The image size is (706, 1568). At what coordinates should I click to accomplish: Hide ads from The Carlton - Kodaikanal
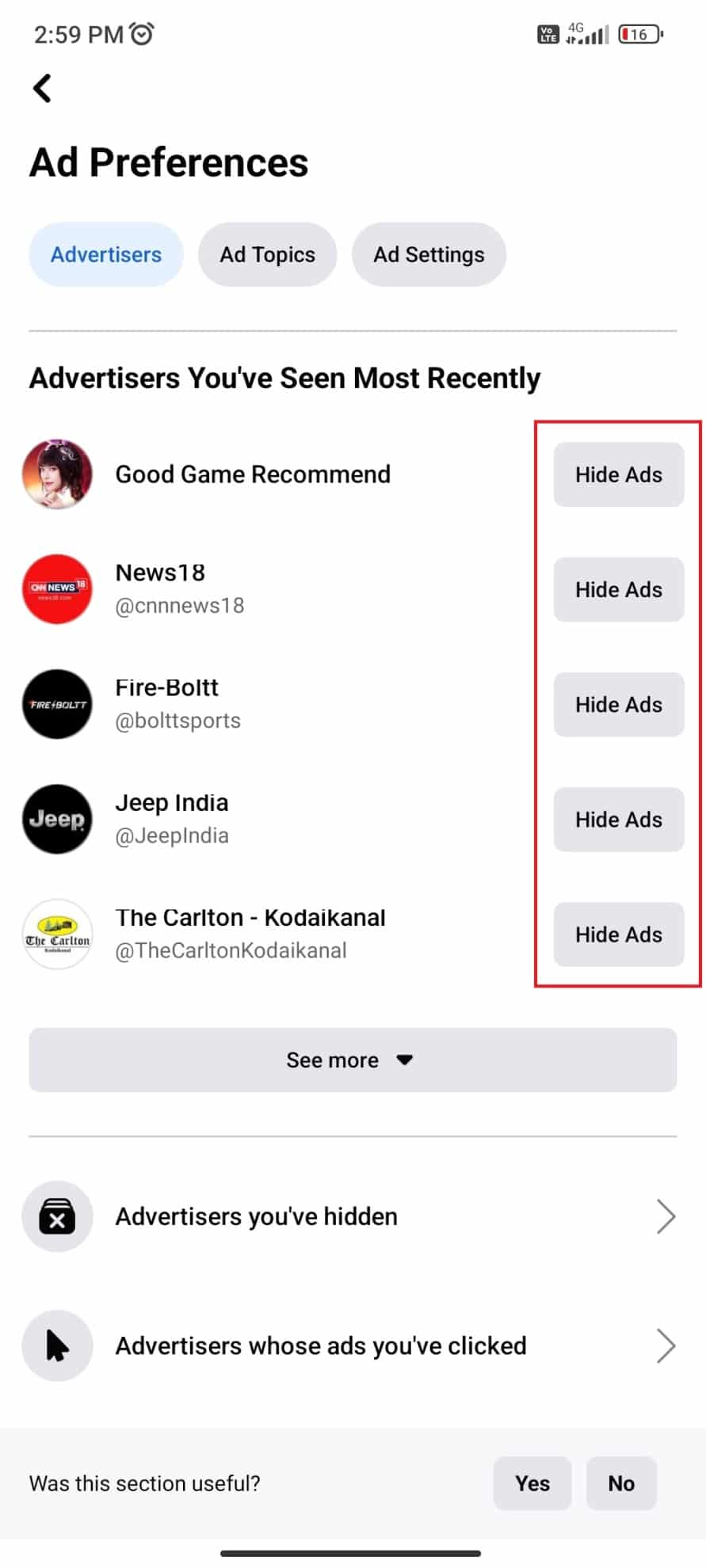pos(618,934)
